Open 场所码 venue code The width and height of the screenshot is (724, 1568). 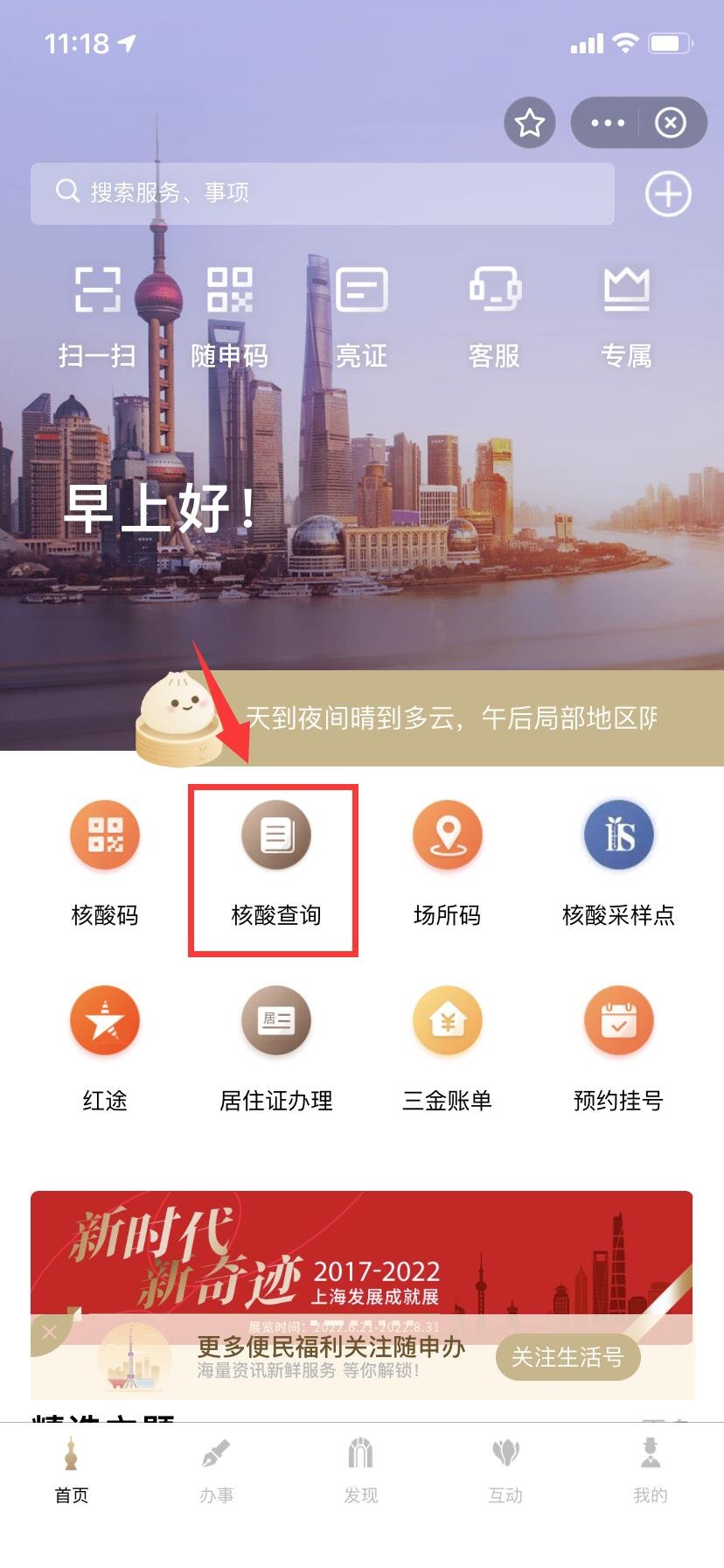point(447,862)
